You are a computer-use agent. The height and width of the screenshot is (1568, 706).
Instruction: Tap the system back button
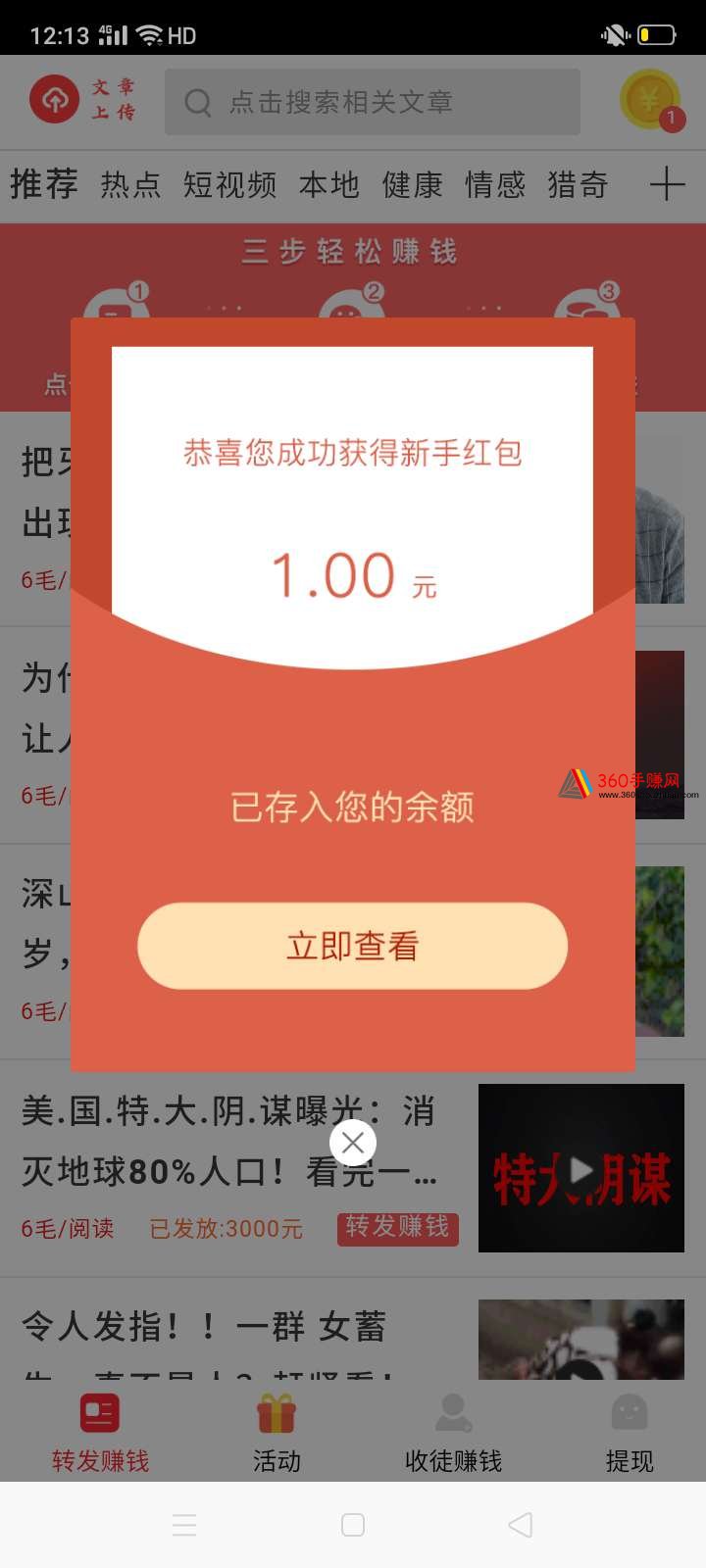point(521,1524)
